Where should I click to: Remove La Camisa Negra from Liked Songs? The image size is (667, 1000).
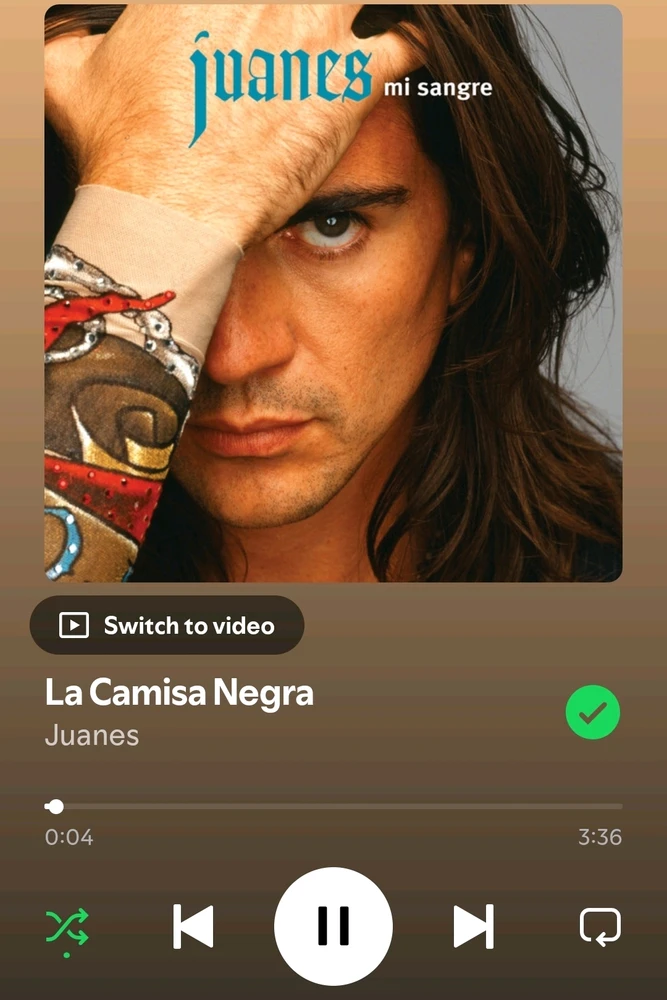[x=592, y=713]
